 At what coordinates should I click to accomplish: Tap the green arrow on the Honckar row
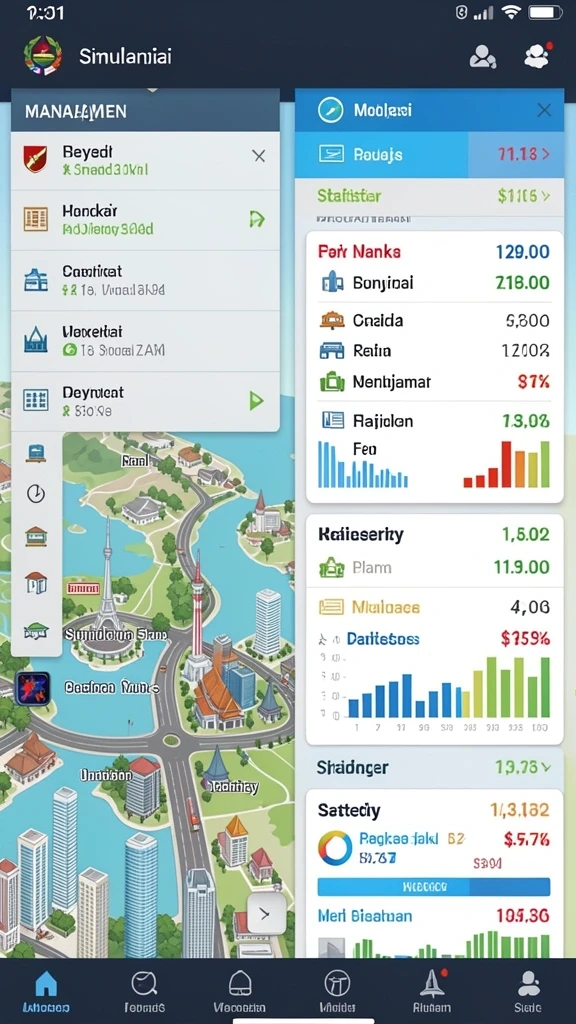pos(257,219)
